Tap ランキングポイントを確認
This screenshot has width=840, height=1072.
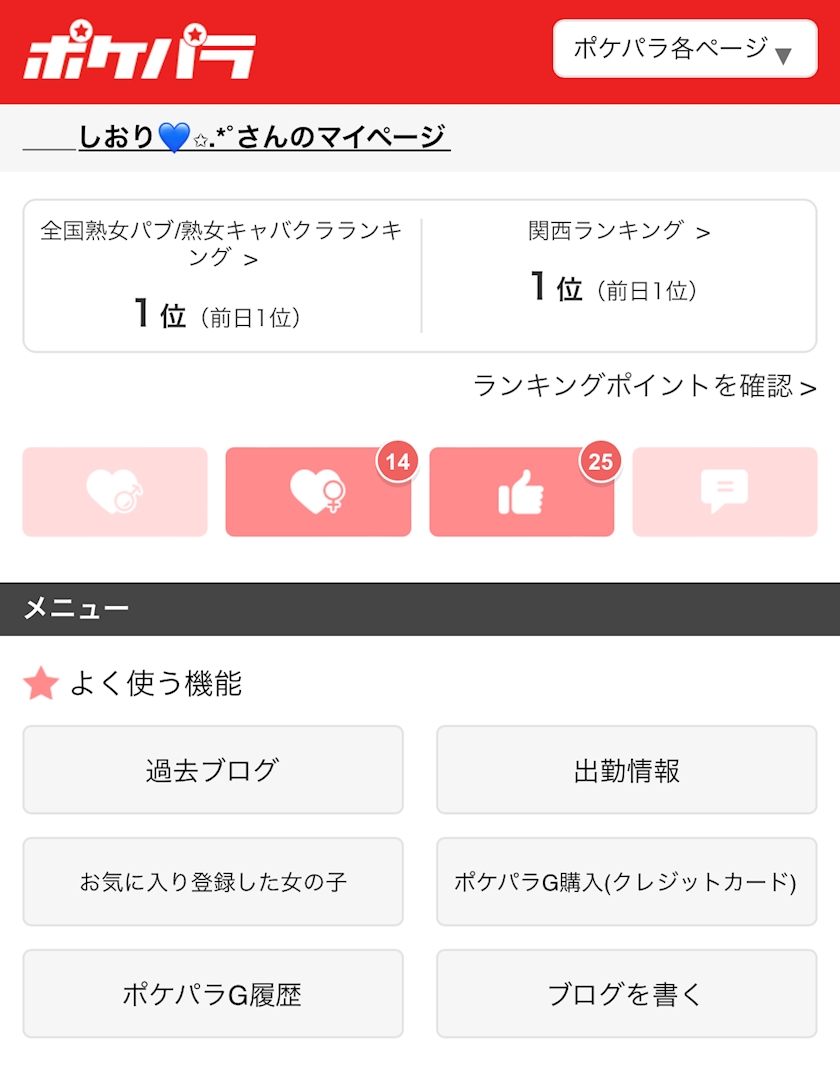644,386
